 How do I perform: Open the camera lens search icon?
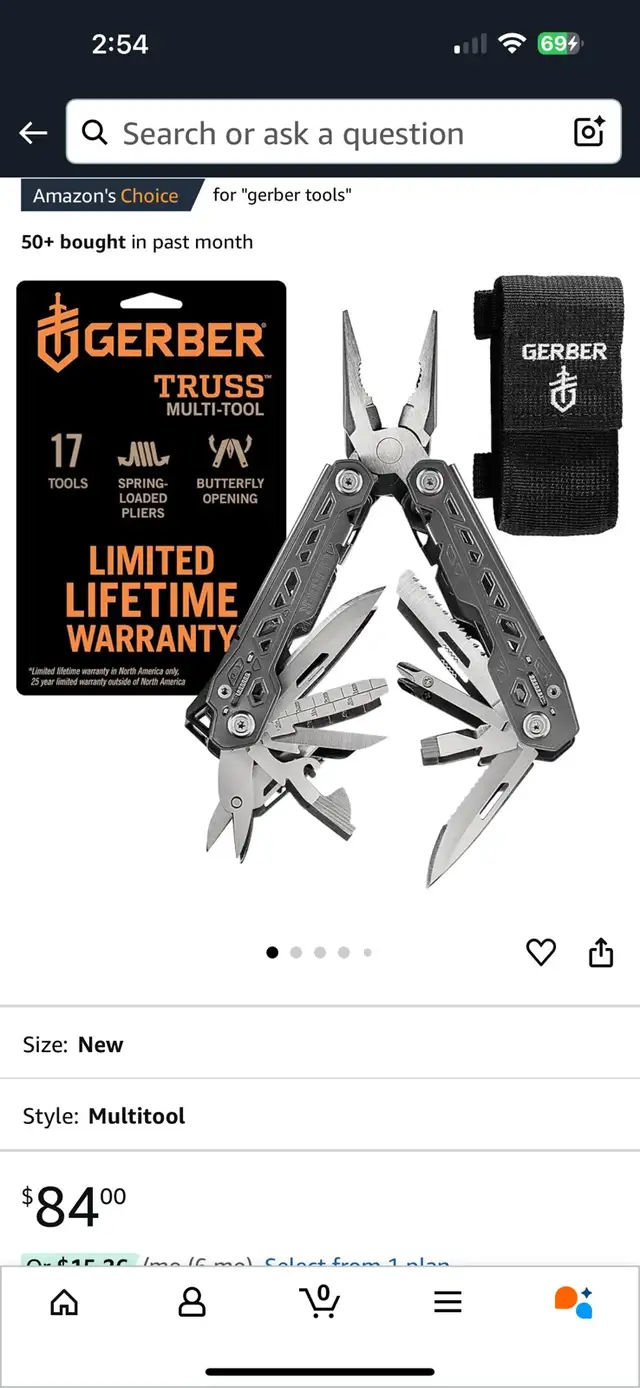tap(588, 132)
